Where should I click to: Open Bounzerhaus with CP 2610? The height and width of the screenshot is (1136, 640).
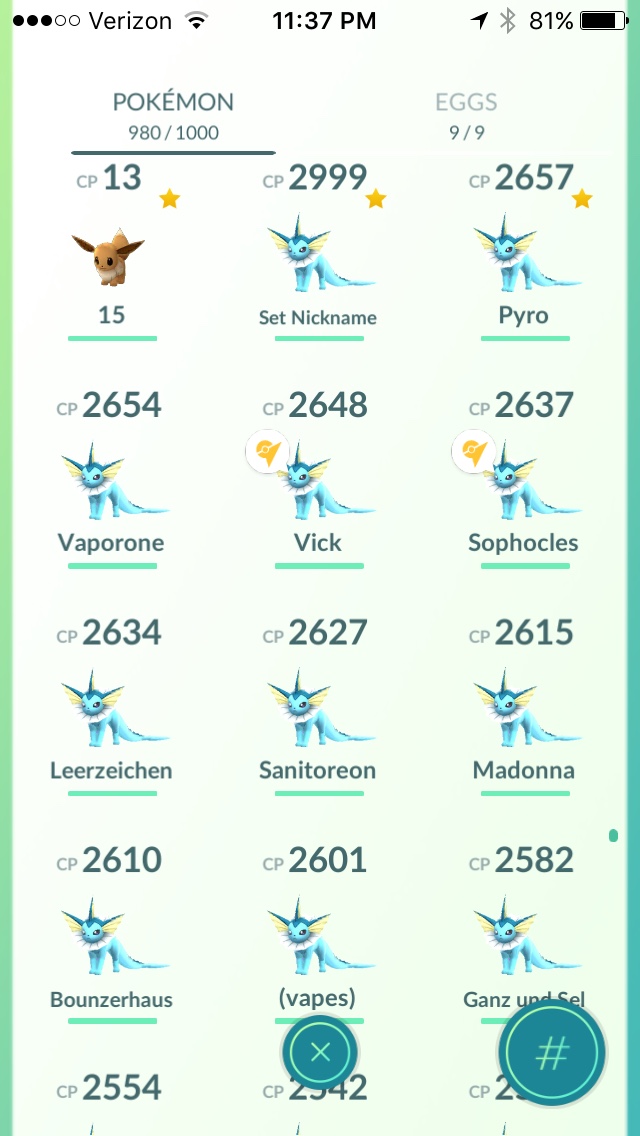point(112,935)
